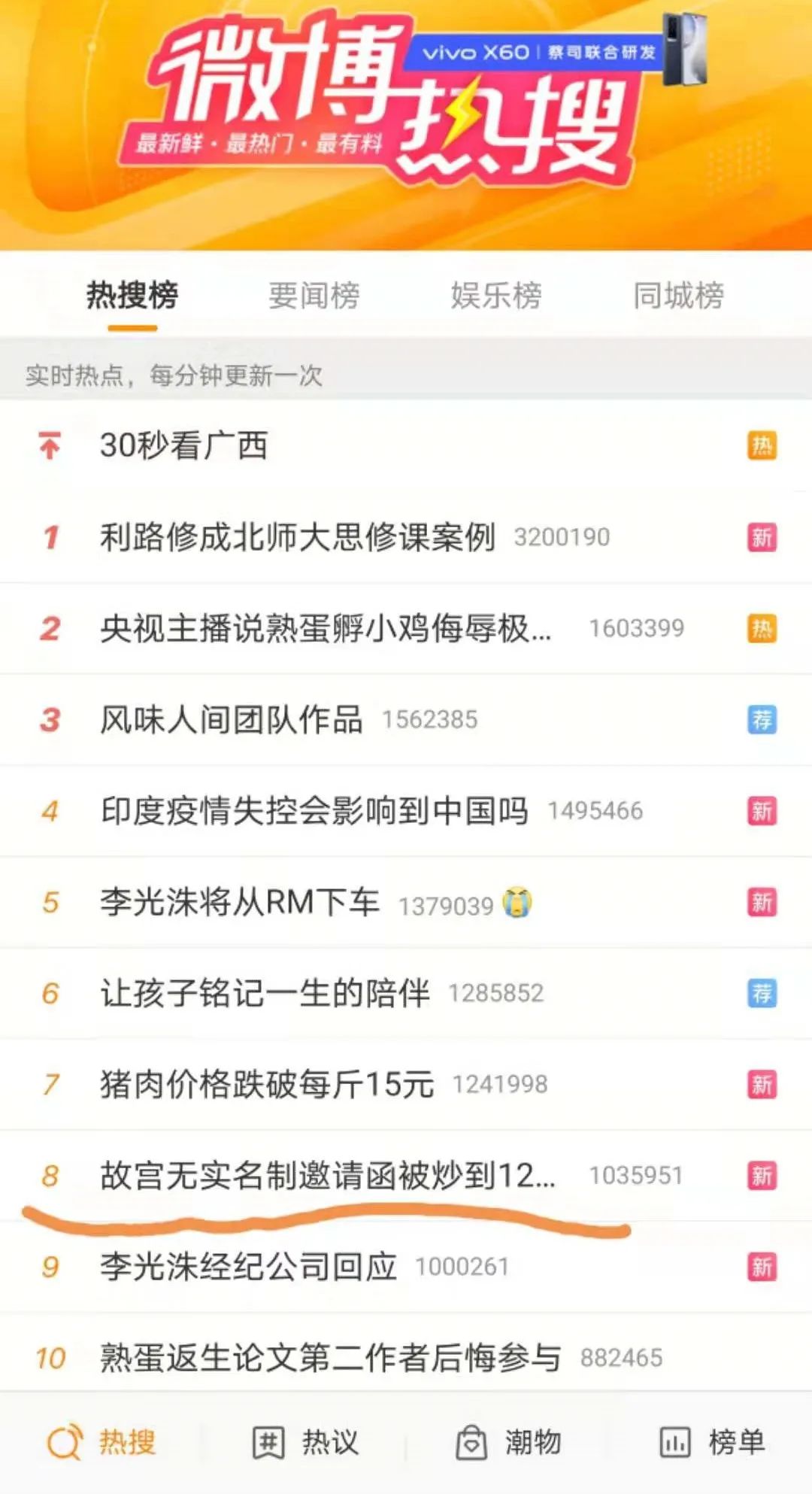Open topic 熟蛋返生论文第二作者后悔参与

point(331,1358)
